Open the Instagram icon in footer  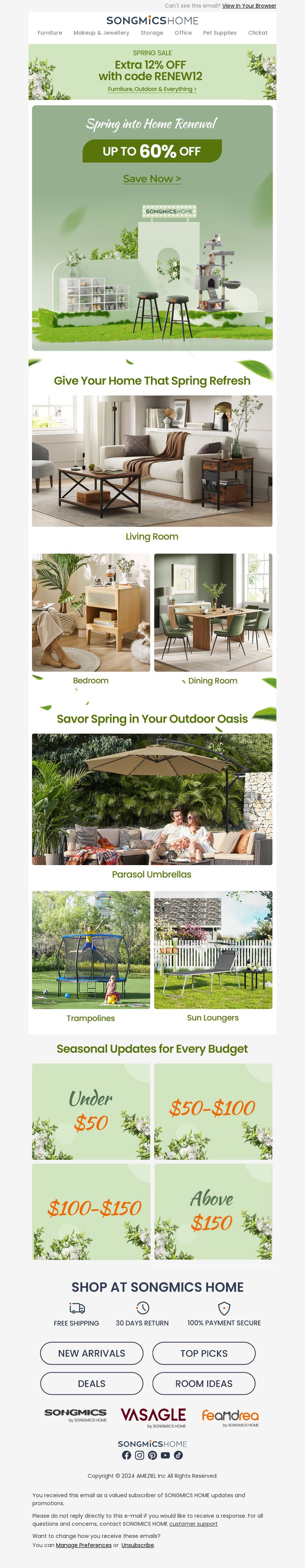tap(140, 1455)
